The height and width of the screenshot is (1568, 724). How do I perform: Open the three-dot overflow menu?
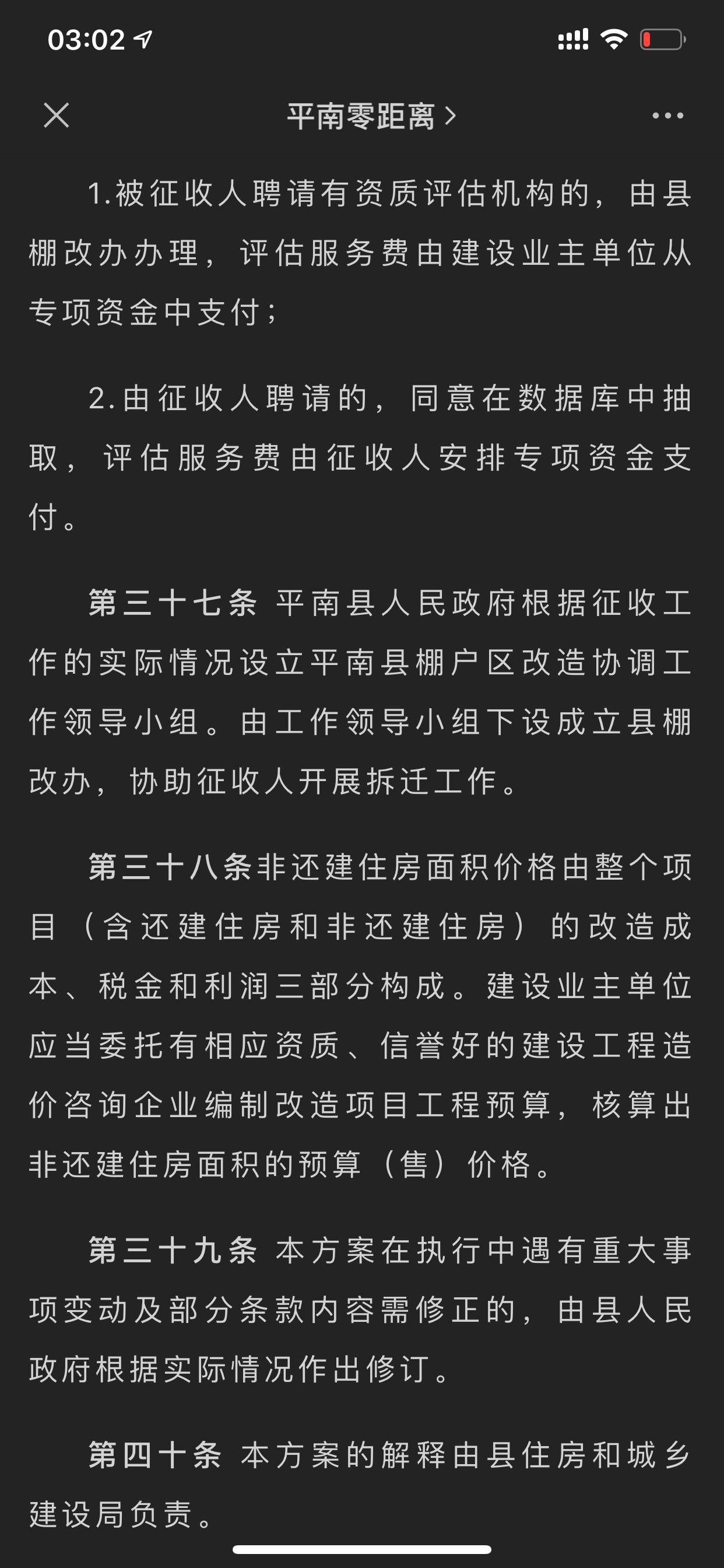667,116
